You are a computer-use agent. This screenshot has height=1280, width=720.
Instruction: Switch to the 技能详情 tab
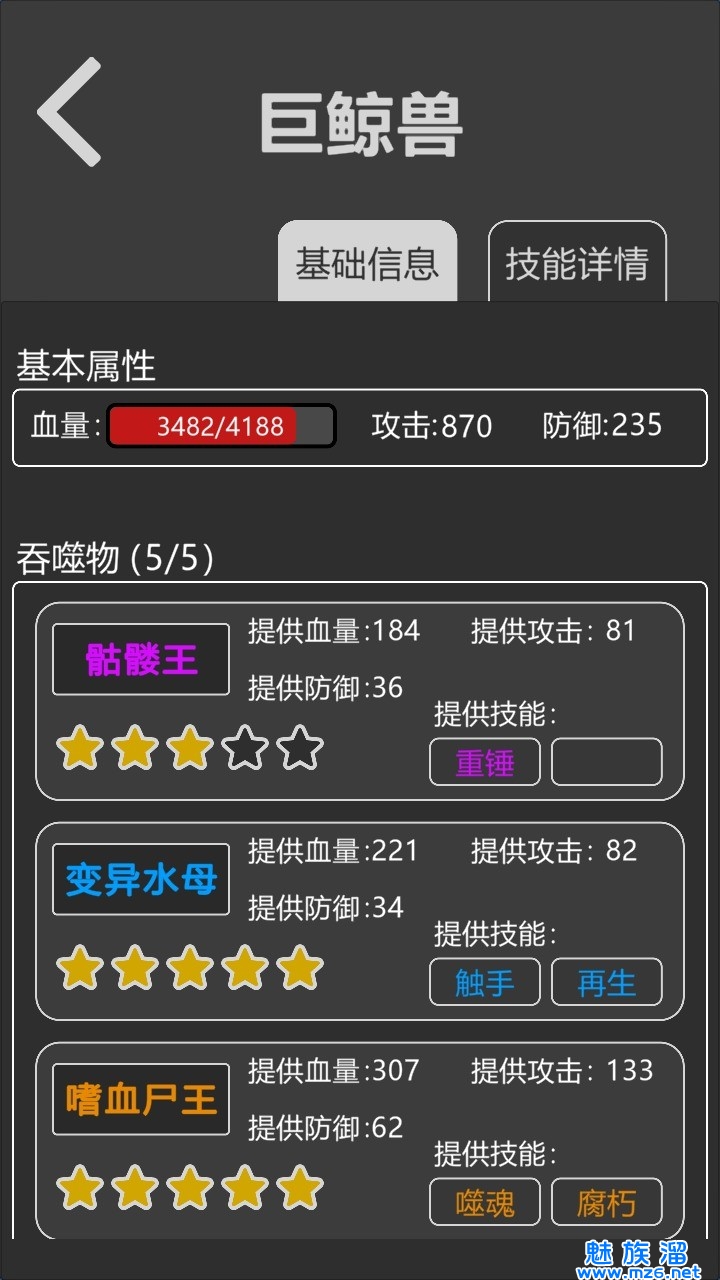tap(577, 262)
